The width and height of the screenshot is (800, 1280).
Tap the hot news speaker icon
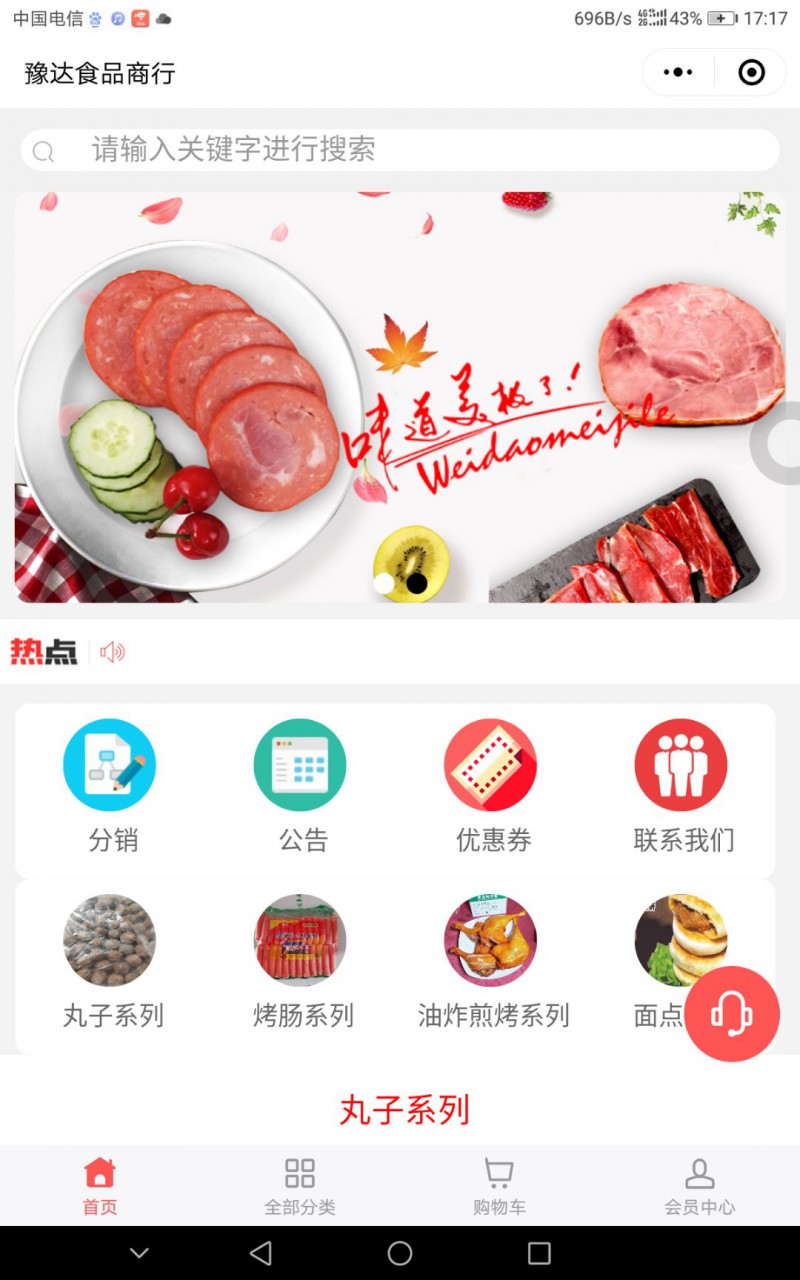point(112,652)
